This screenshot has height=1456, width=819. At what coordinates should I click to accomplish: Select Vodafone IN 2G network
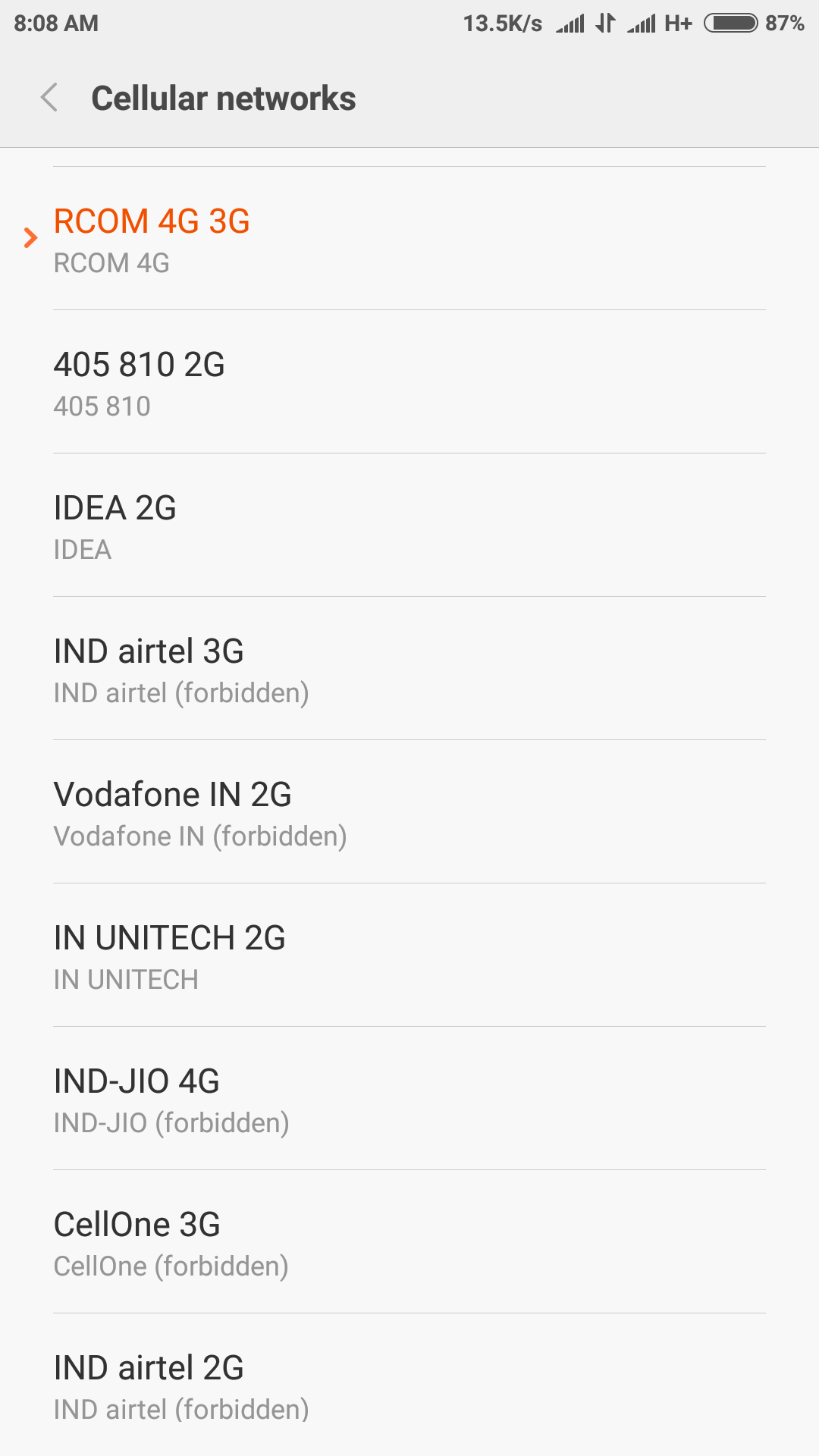coord(409,811)
